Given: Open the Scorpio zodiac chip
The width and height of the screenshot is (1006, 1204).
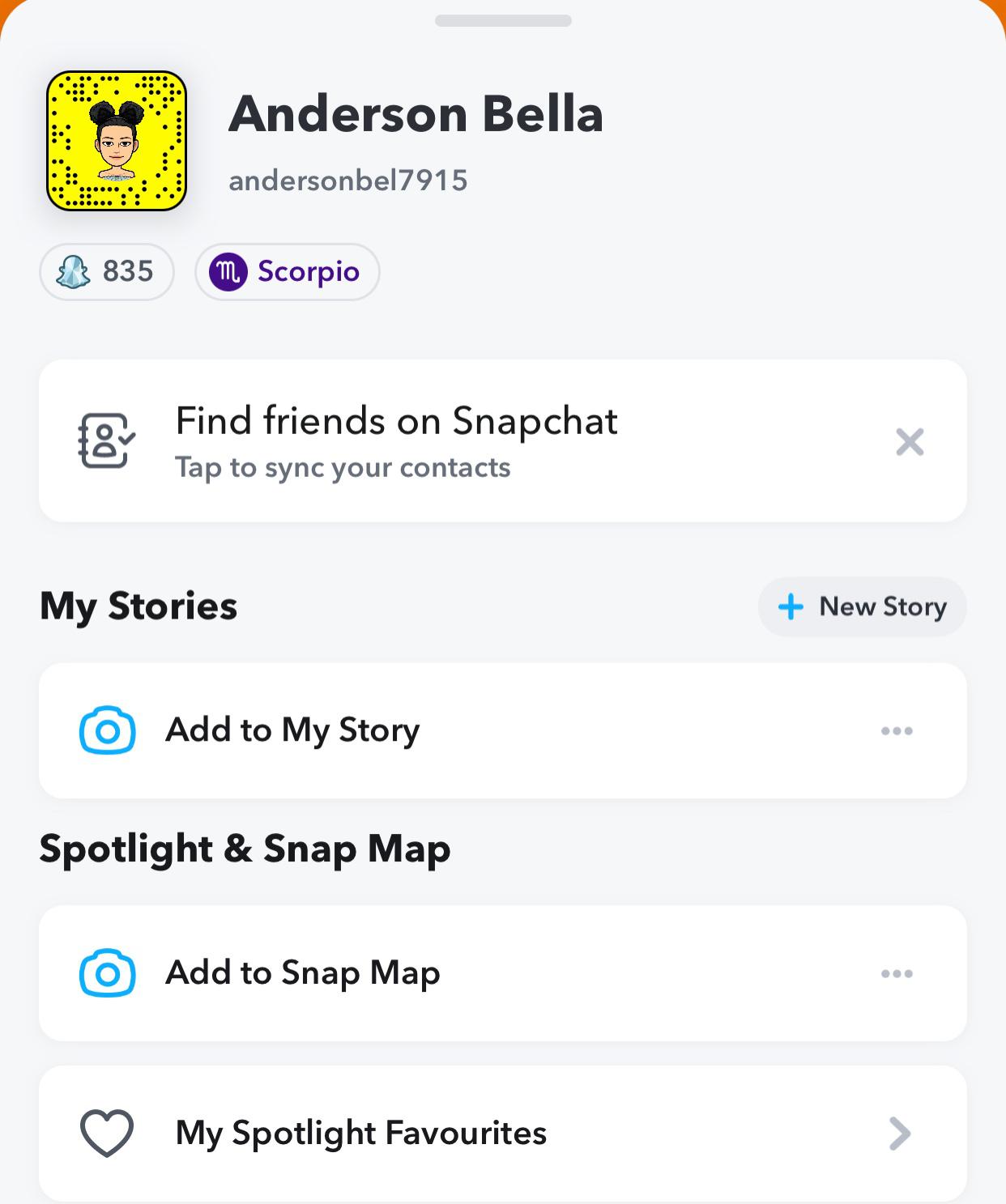Looking at the screenshot, I should pos(287,271).
